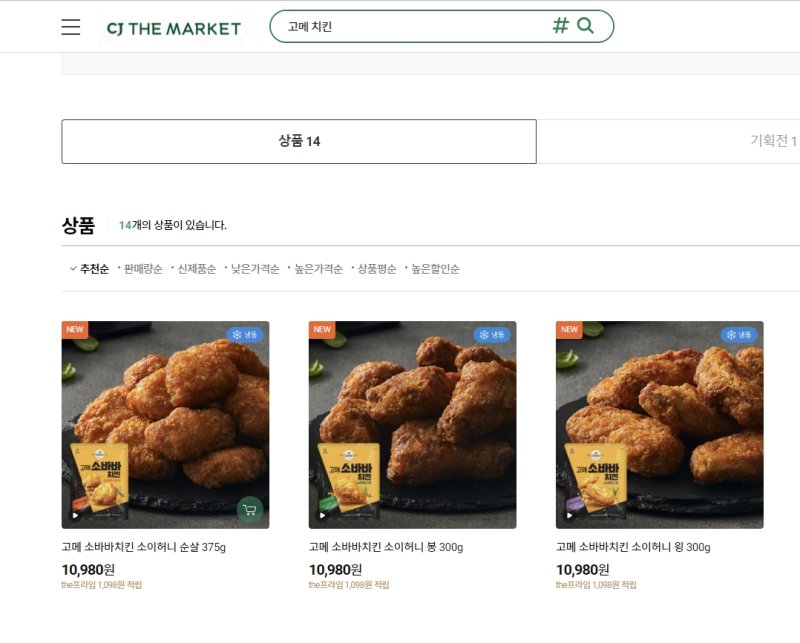This screenshot has height=643, width=800.
Task: Sort by 상품평순
Action: [376, 269]
